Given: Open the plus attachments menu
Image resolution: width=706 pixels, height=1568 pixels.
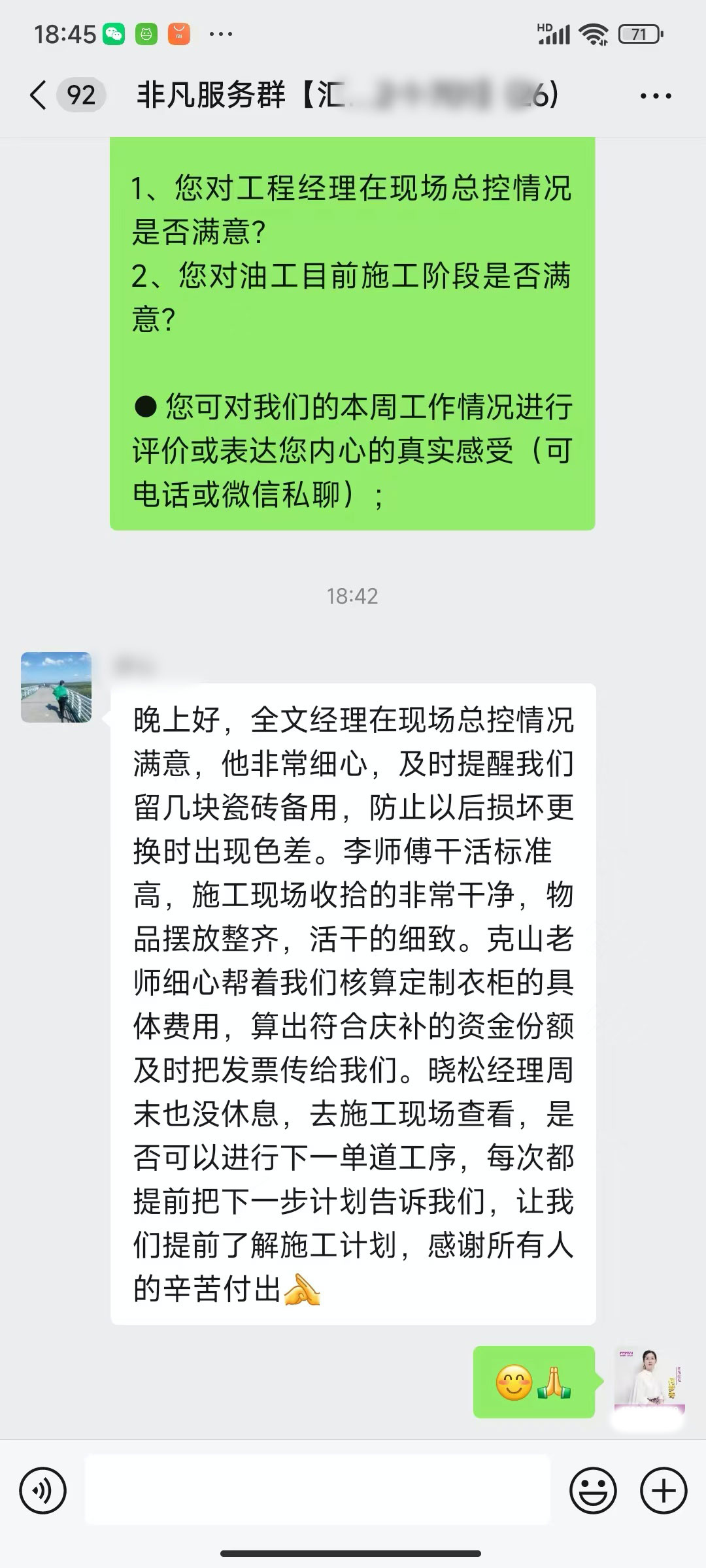Looking at the screenshot, I should click(664, 1492).
